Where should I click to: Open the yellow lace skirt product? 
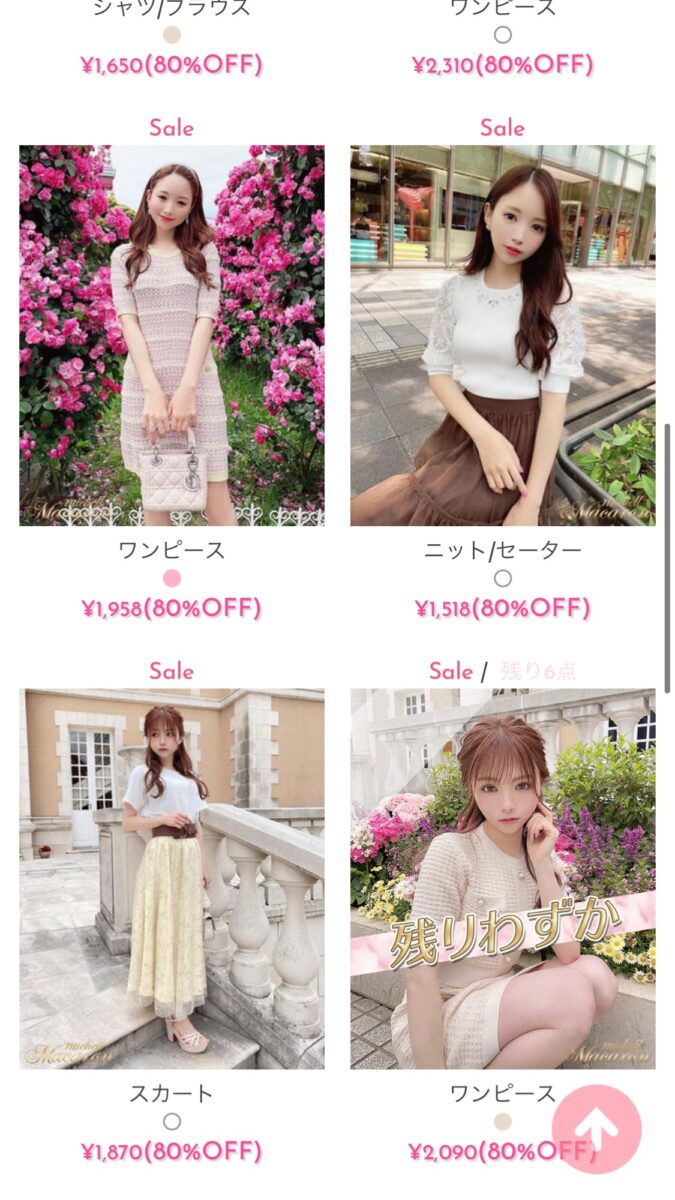[171, 878]
